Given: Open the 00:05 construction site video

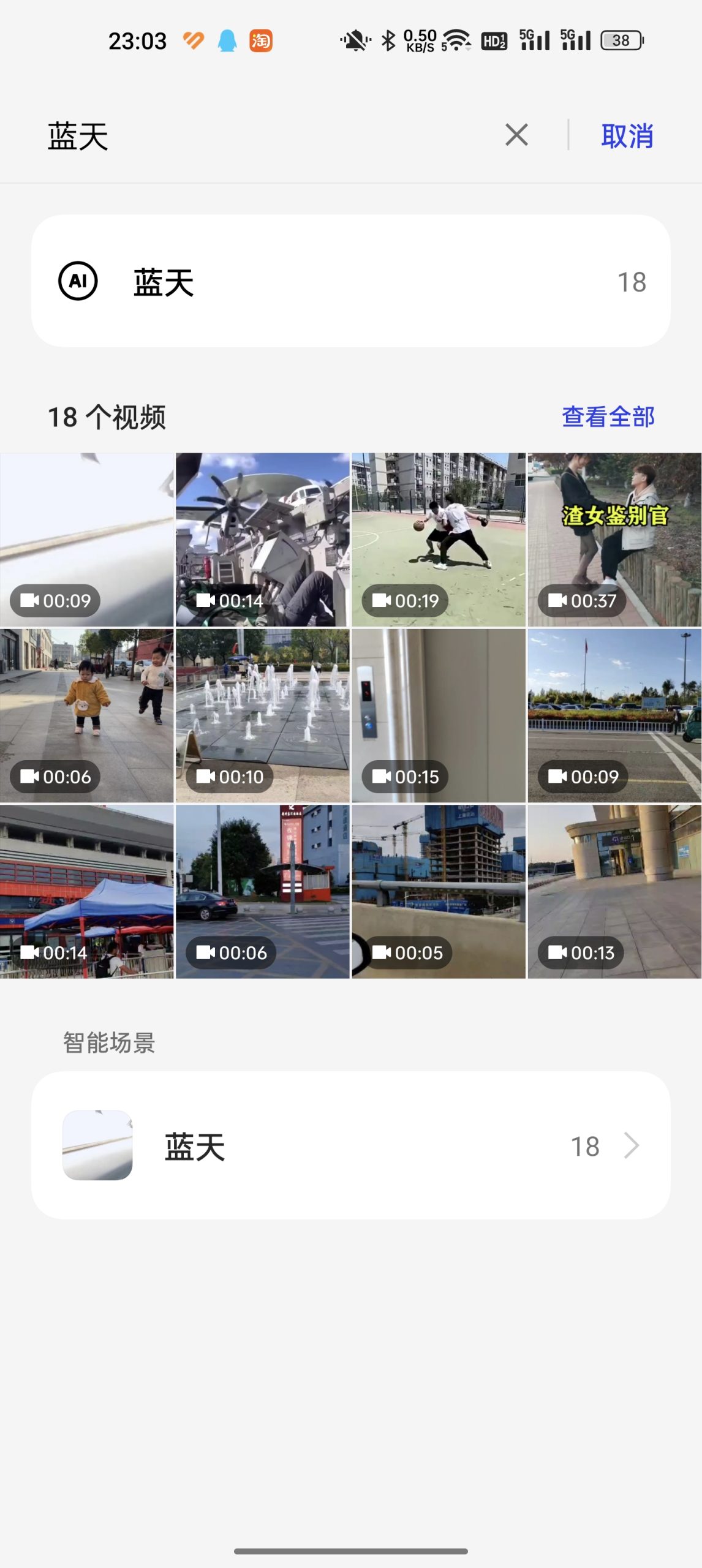Looking at the screenshot, I should coord(439,891).
